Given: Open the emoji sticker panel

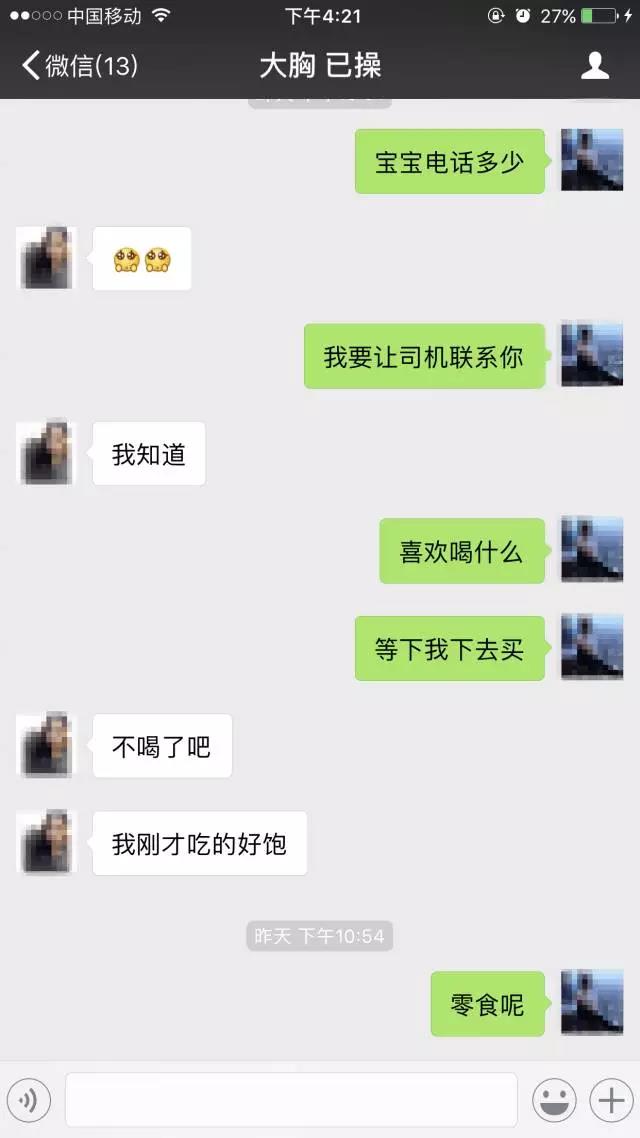Looking at the screenshot, I should [553, 1100].
